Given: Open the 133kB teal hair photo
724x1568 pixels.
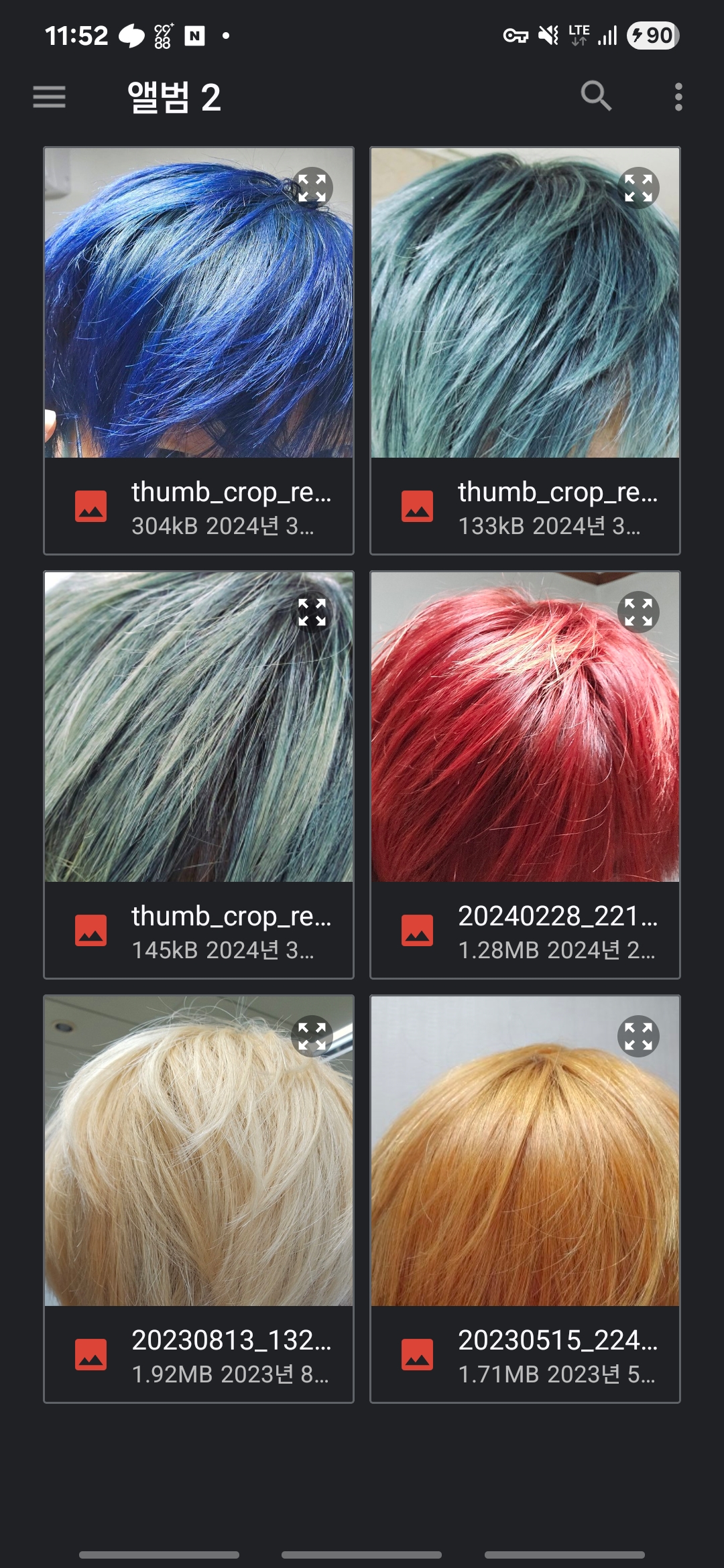Looking at the screenshot, I should (x=525, y=350).
